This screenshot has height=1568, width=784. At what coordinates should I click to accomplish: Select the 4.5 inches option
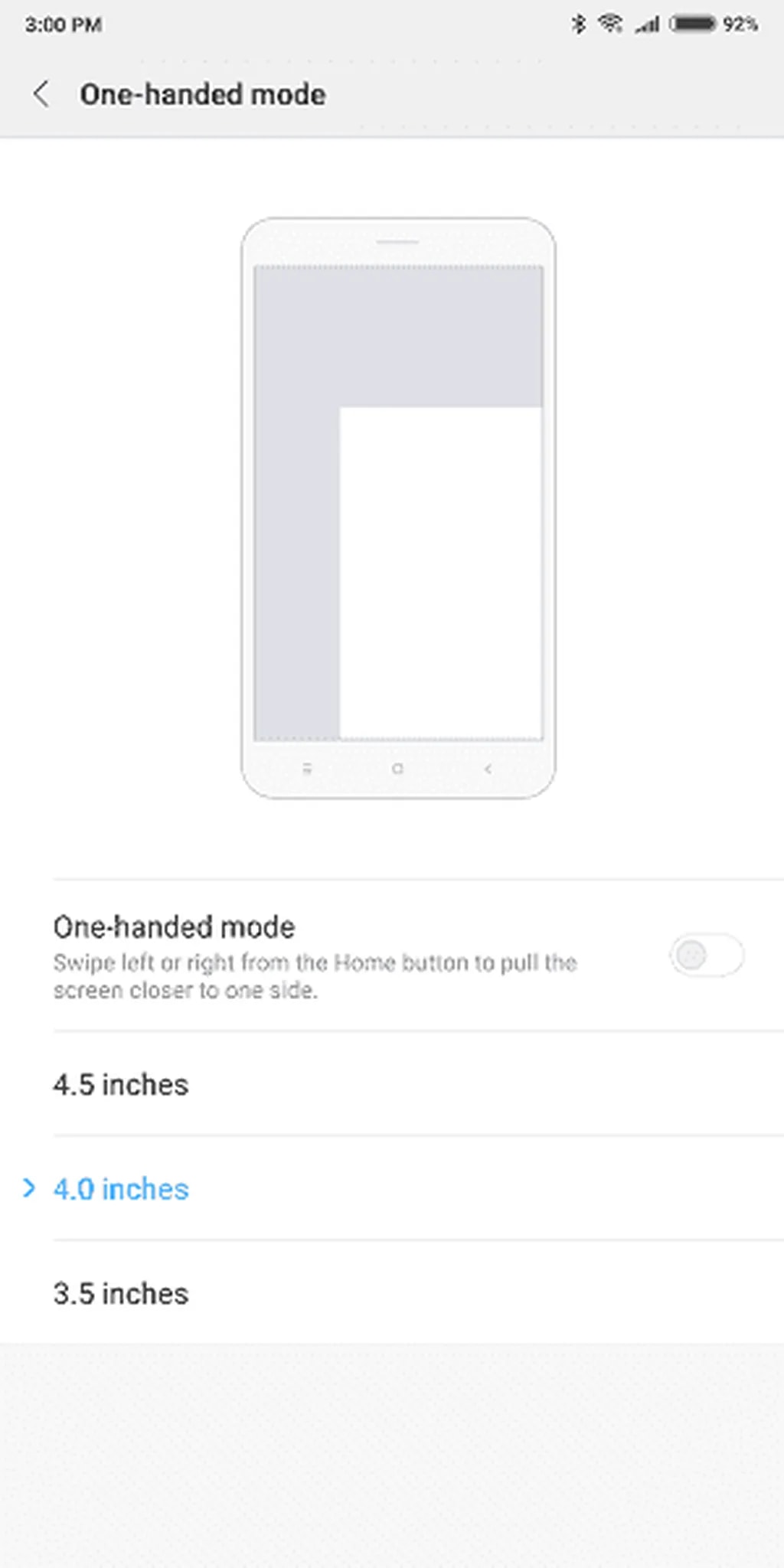(121, 1085)
